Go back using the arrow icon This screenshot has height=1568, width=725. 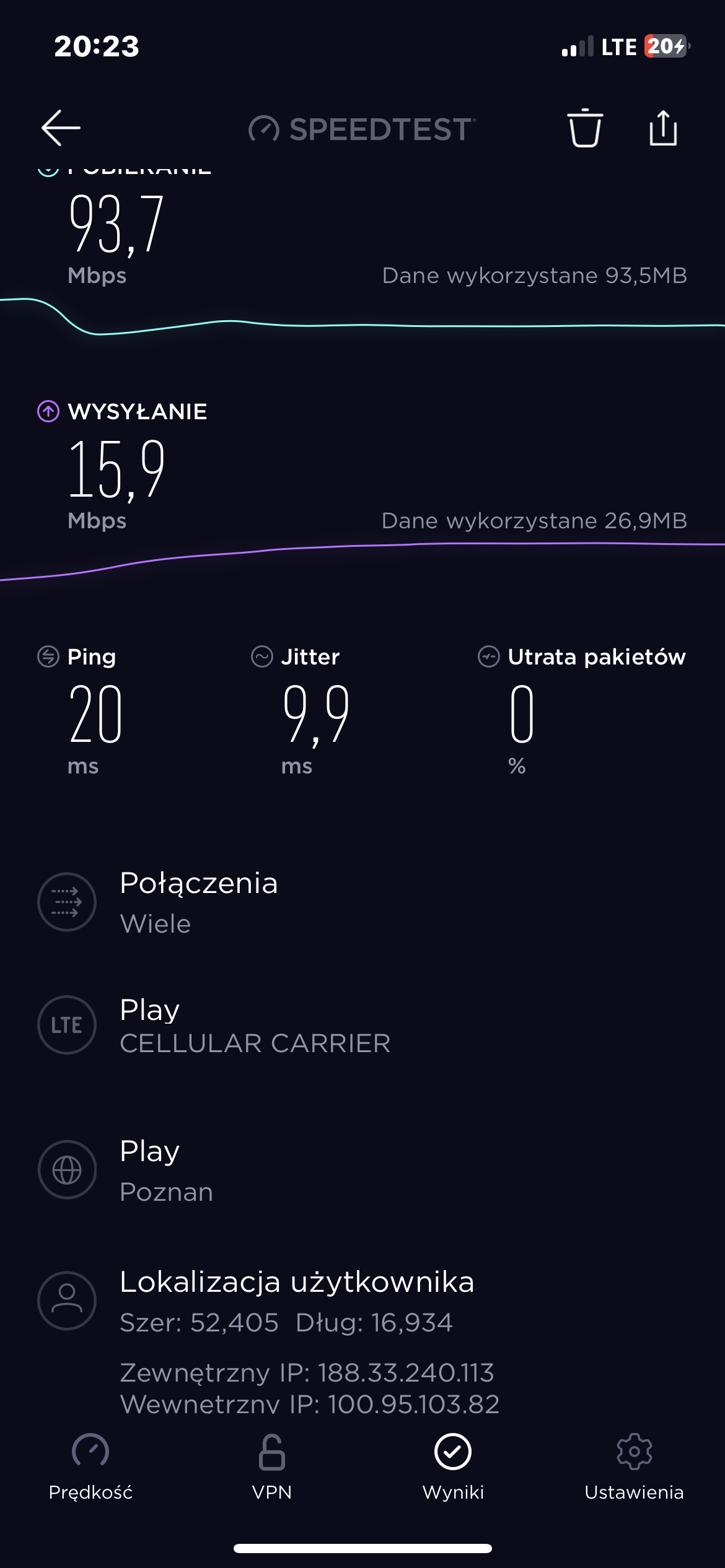[x=61, y=128]
